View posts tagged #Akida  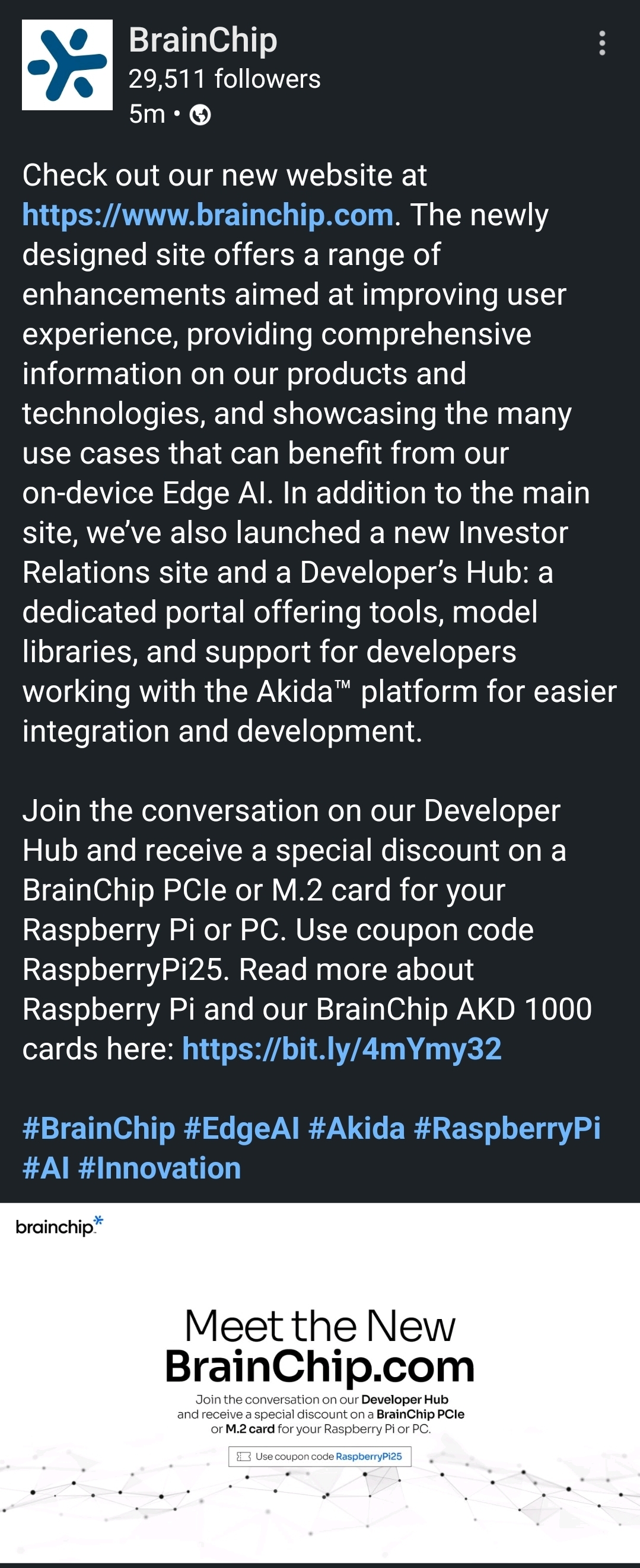tap(356, 1129)
